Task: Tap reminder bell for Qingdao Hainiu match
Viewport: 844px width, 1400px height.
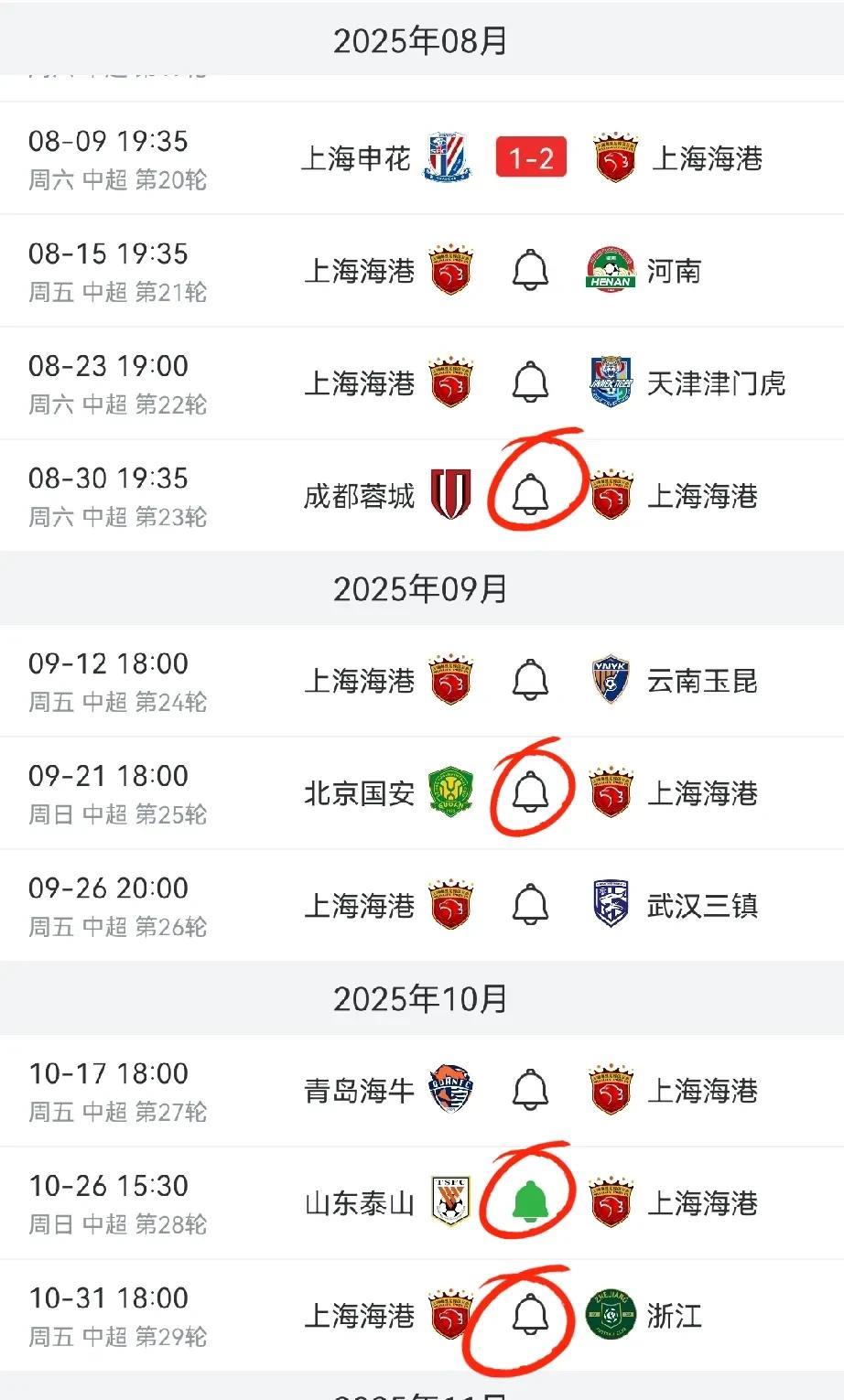Action: click(x=530, y=1090)
